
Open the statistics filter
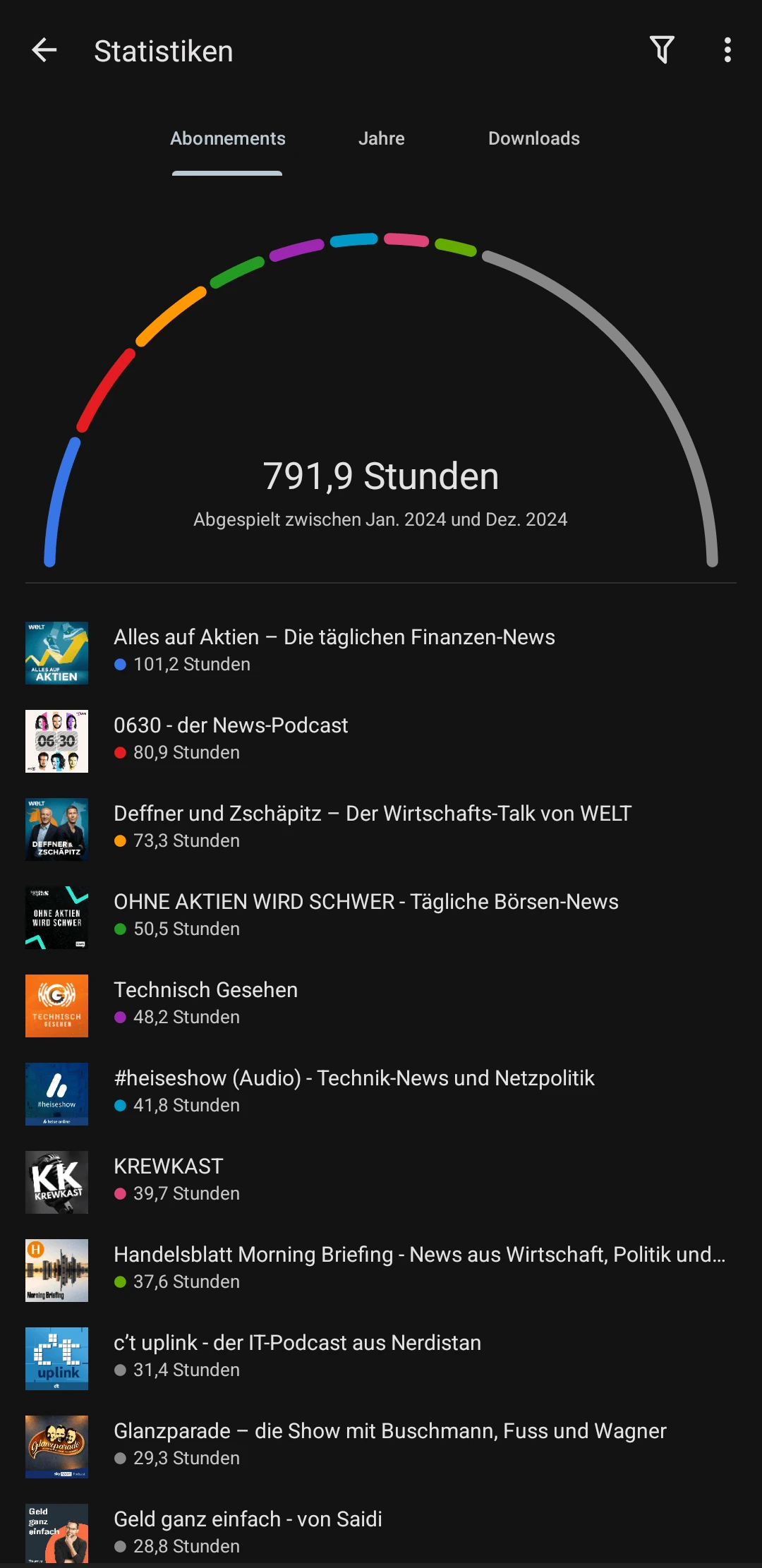coord(662,50)
